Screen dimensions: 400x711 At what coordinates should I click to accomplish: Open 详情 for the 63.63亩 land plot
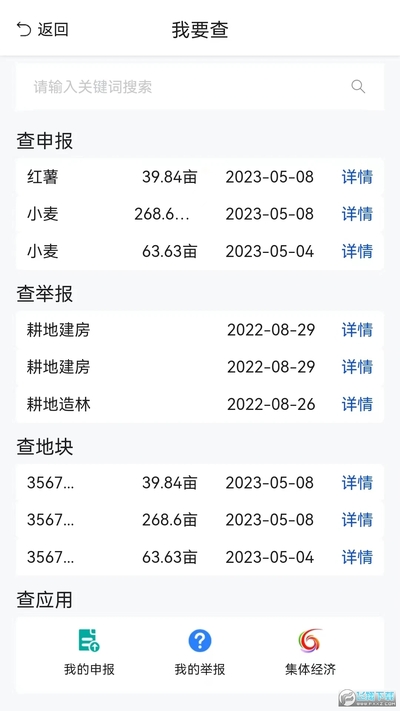tap(357, 557)
